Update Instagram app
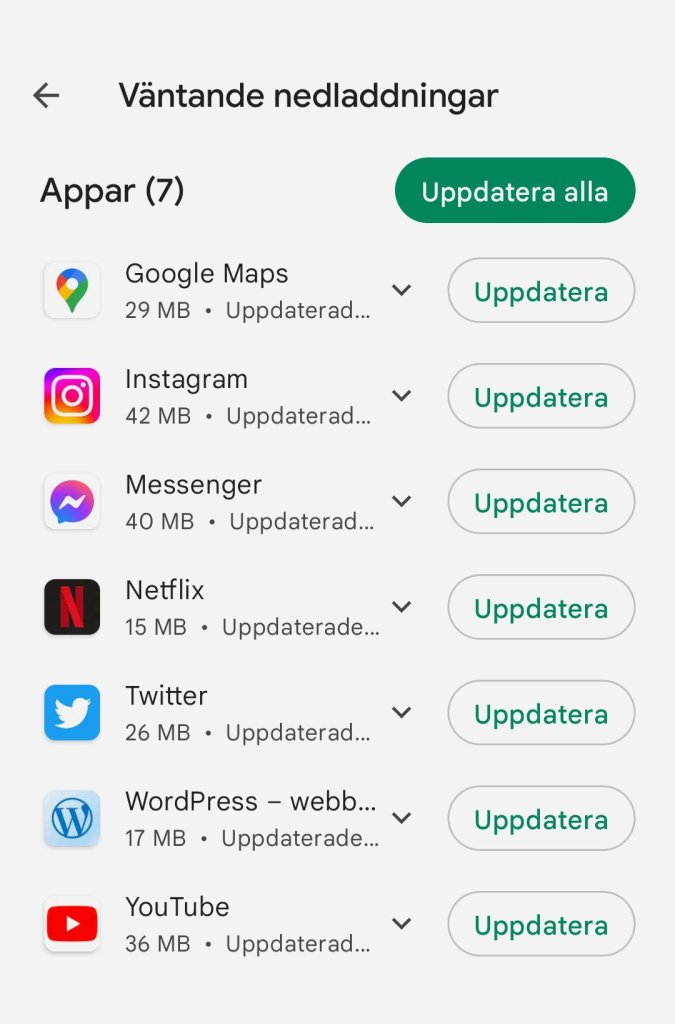Screen dimensions: 675x1024 [540, 397]
